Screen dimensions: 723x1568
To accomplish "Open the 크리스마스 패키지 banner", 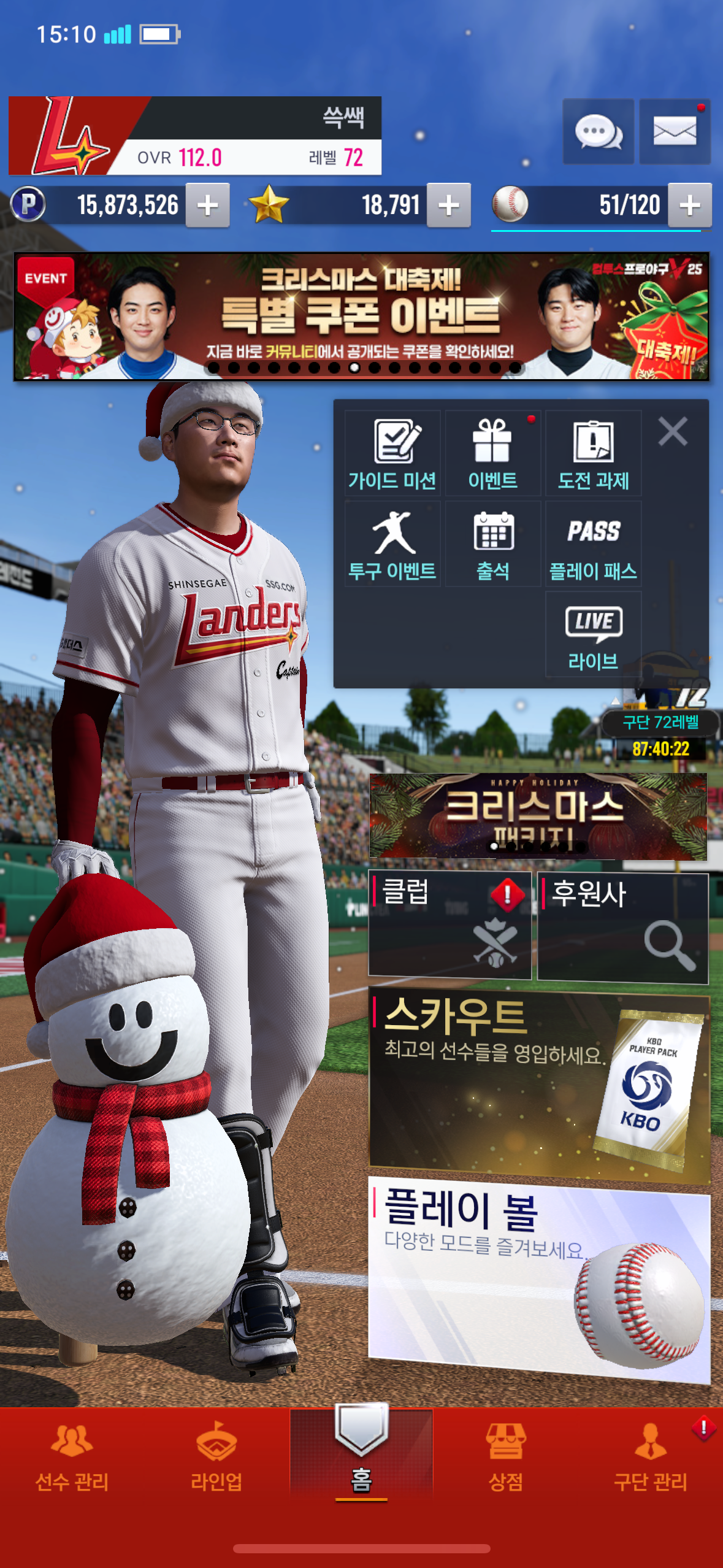I will (538, 816).
